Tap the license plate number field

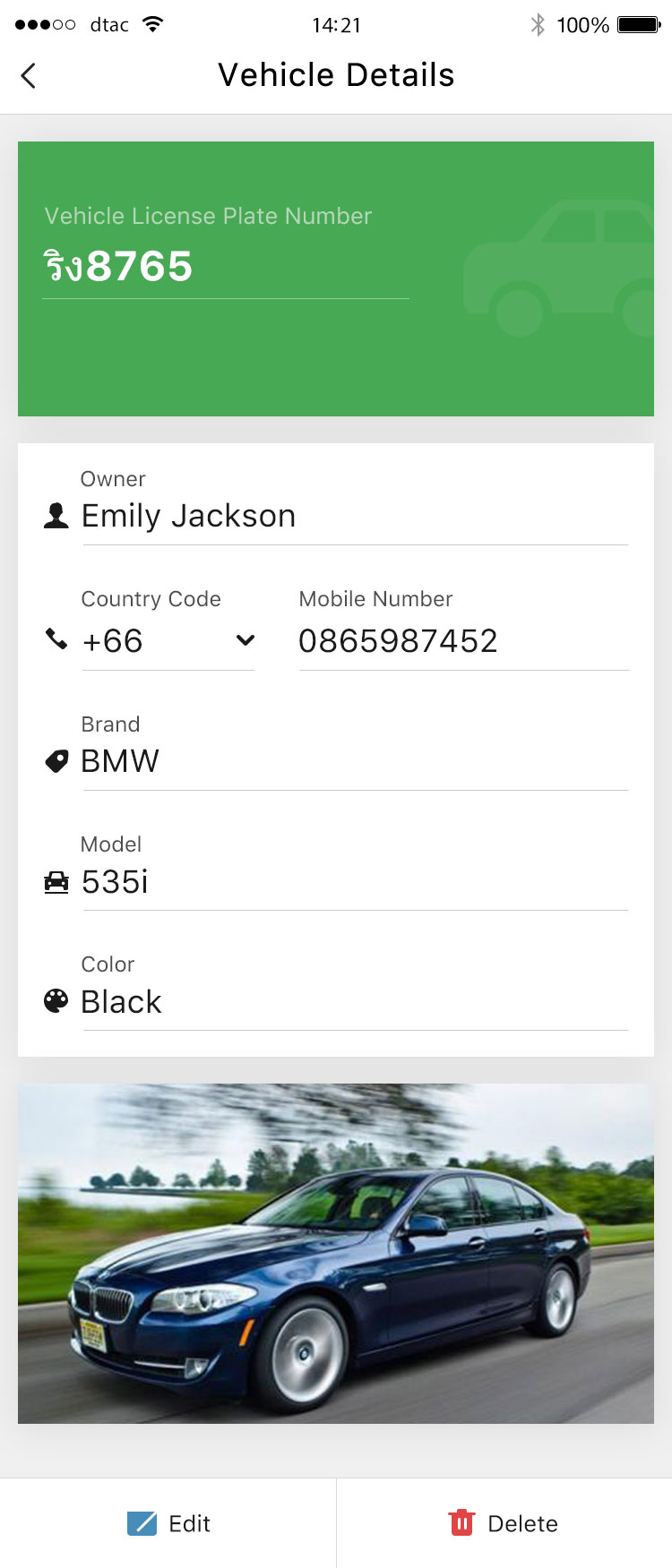pos(224,267)
